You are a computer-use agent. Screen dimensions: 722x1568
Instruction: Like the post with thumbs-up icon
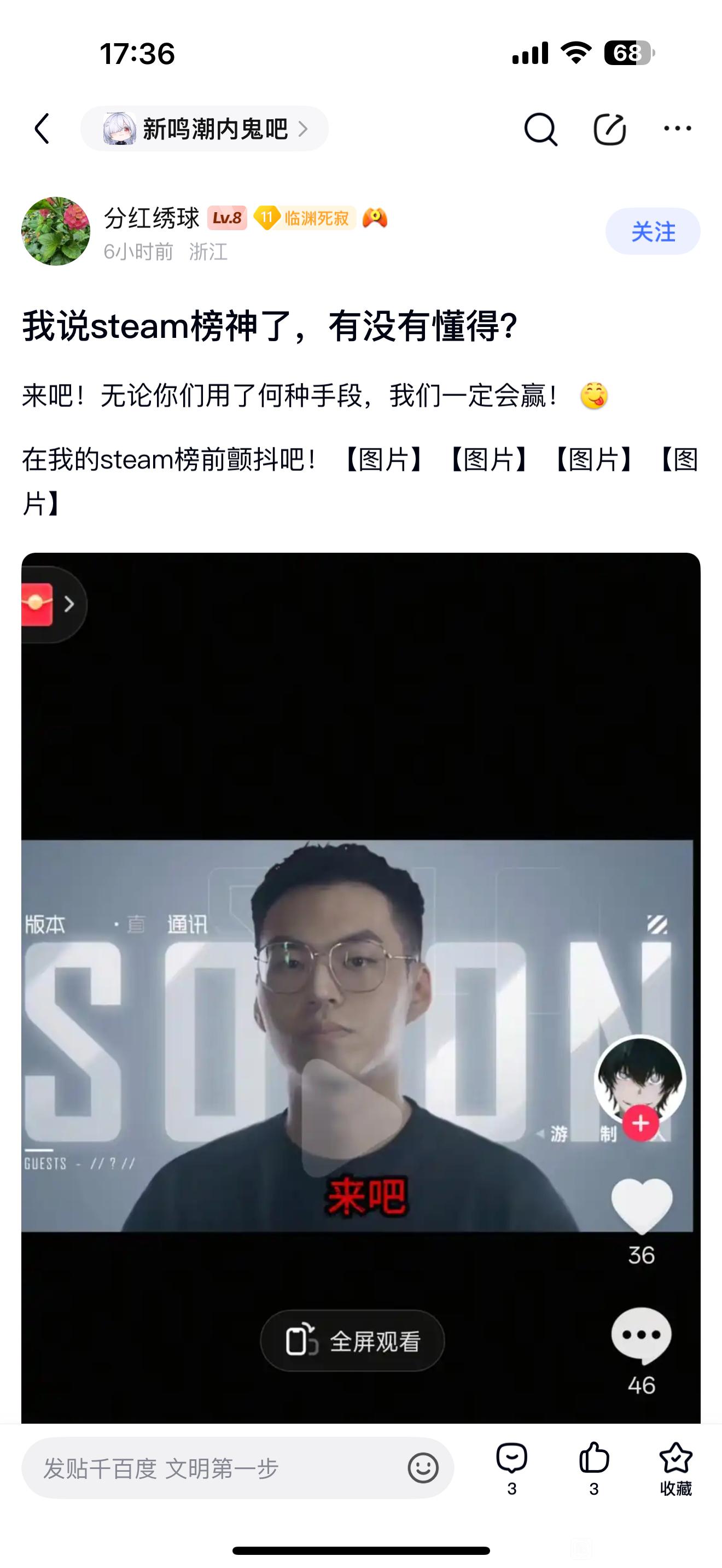(593, 1467)
